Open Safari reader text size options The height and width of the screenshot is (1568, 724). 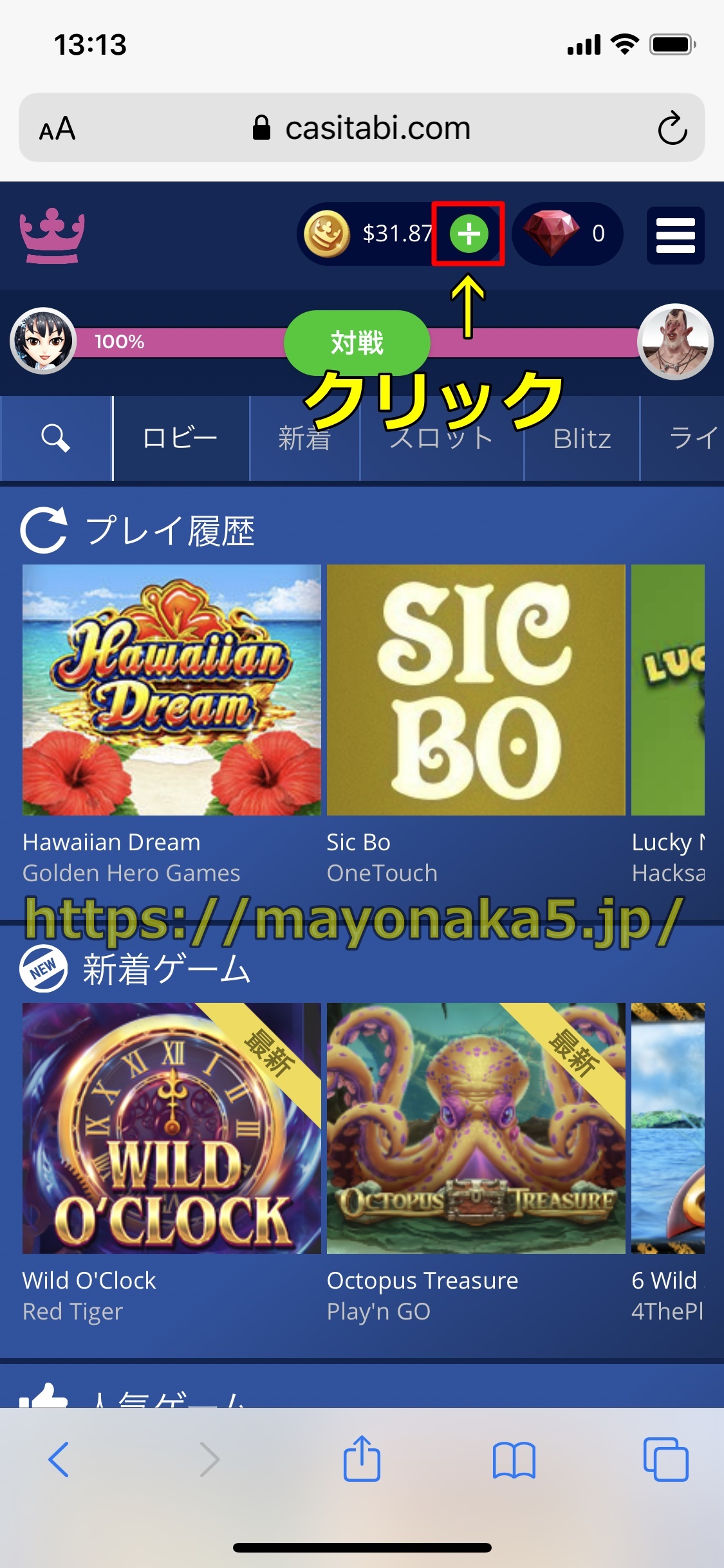coord(57,128)
